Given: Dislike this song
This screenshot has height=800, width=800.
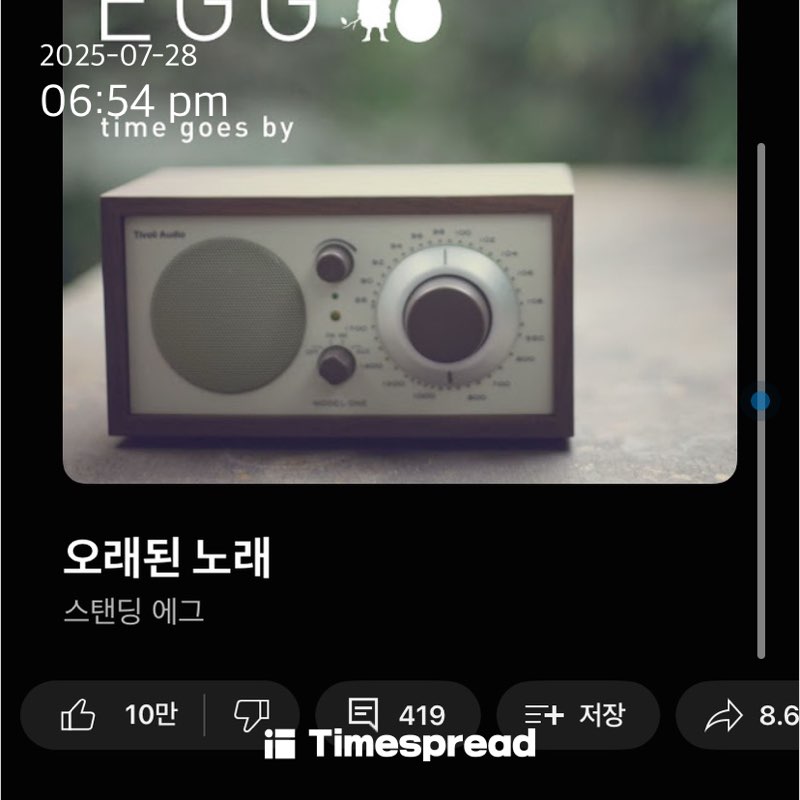Looking at the screenshot, I should [252, 715].
